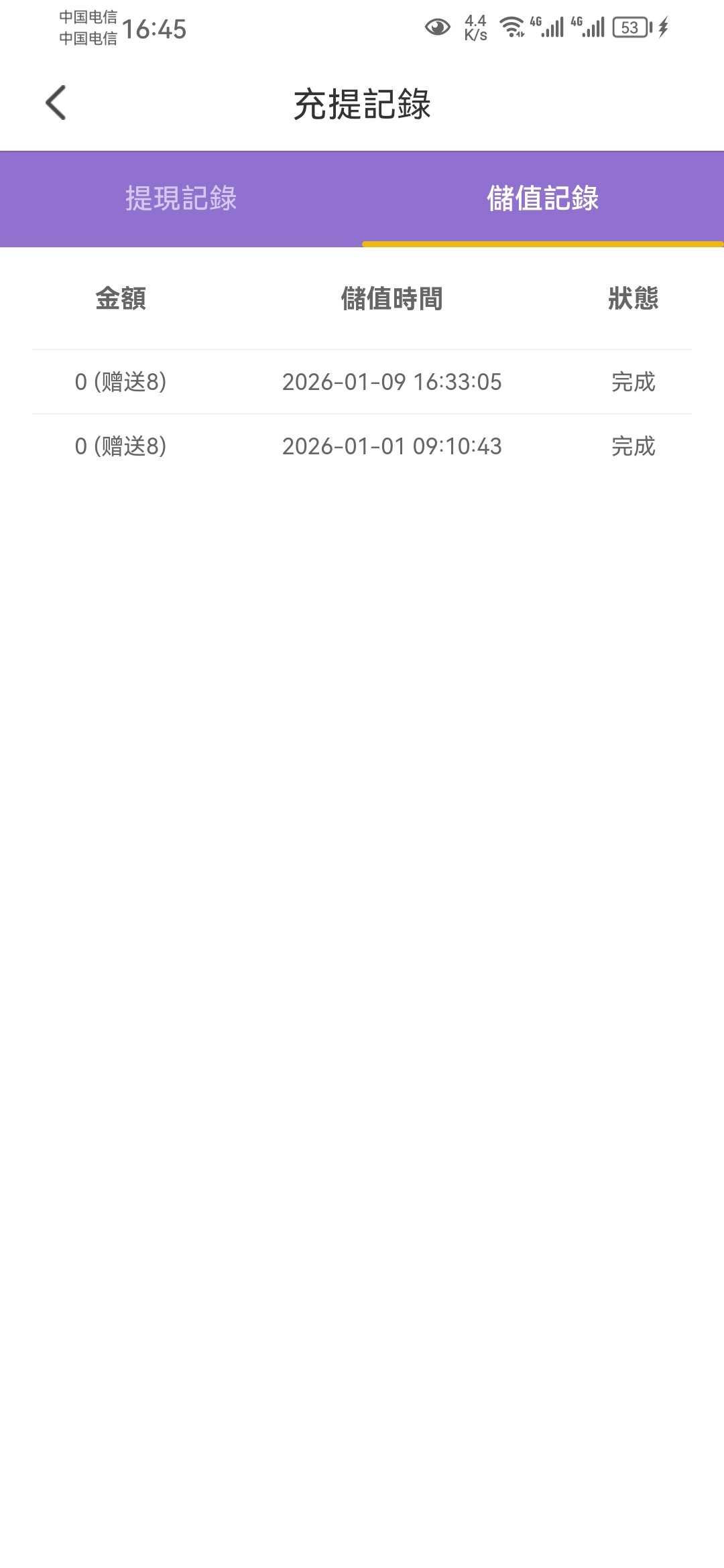This screenshot has width=724, height=1568.
Task: Go back from the 充提記錄 page
Action: tap(56, 103)
